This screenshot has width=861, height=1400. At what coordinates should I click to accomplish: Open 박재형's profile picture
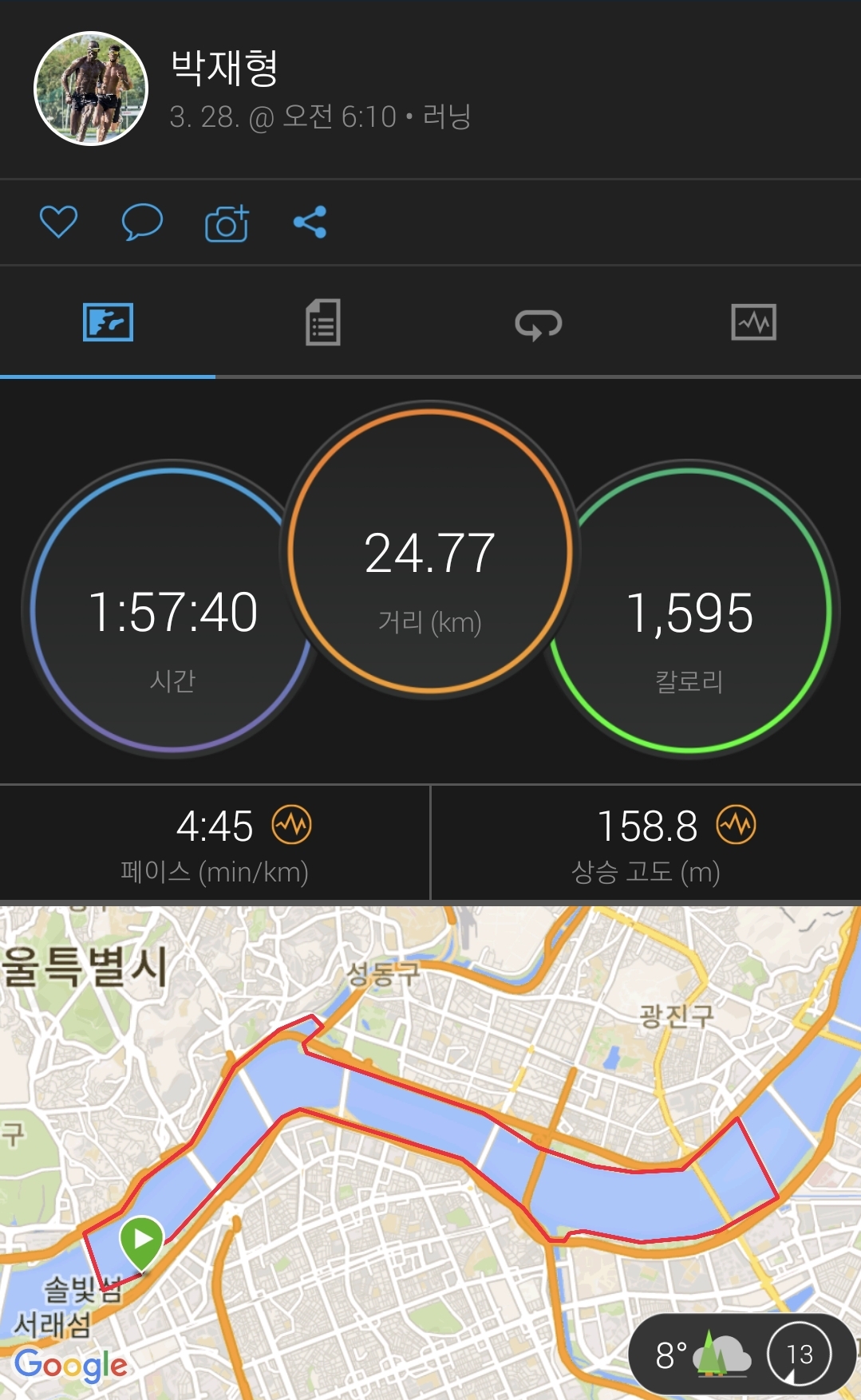[91, 89]
